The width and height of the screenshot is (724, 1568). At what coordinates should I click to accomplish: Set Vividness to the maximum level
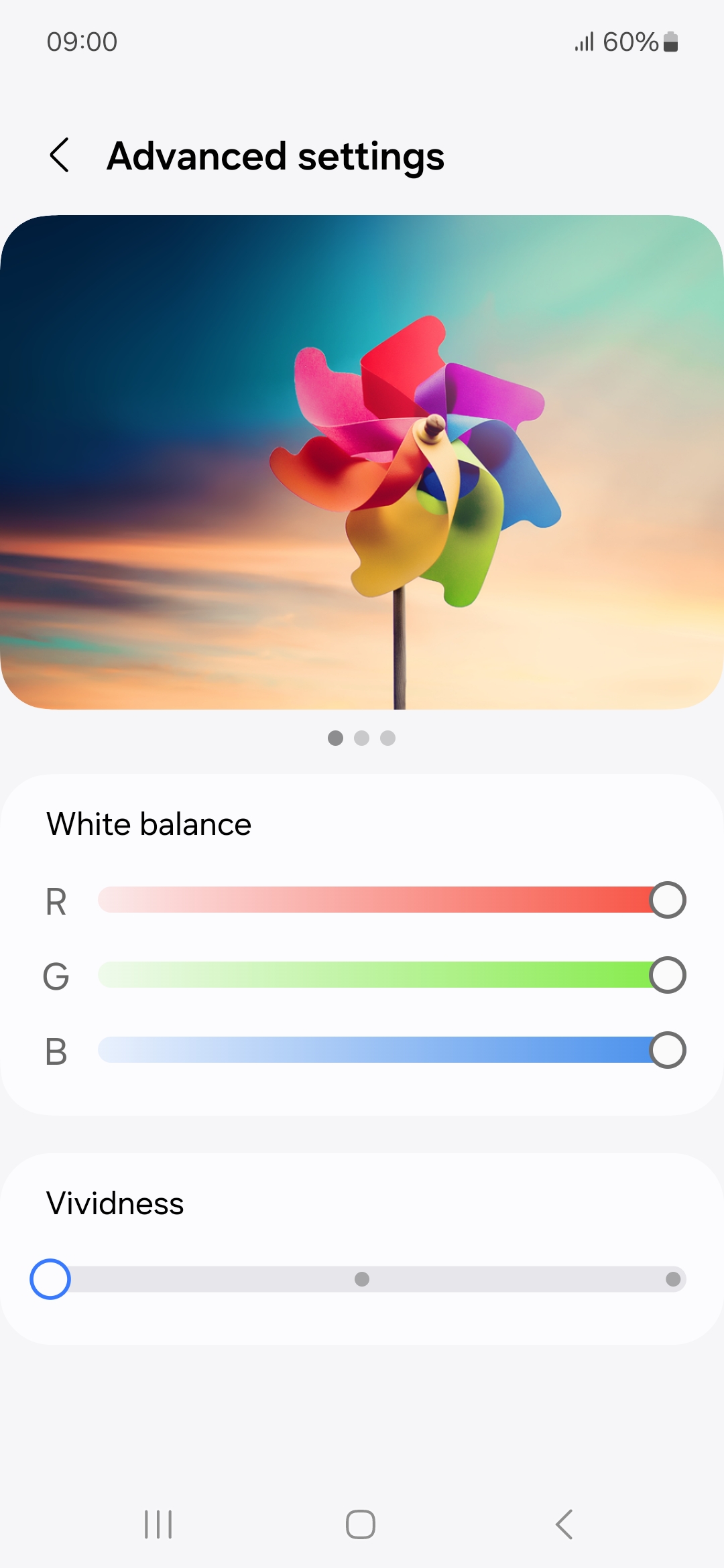[x=673, y=1279]
